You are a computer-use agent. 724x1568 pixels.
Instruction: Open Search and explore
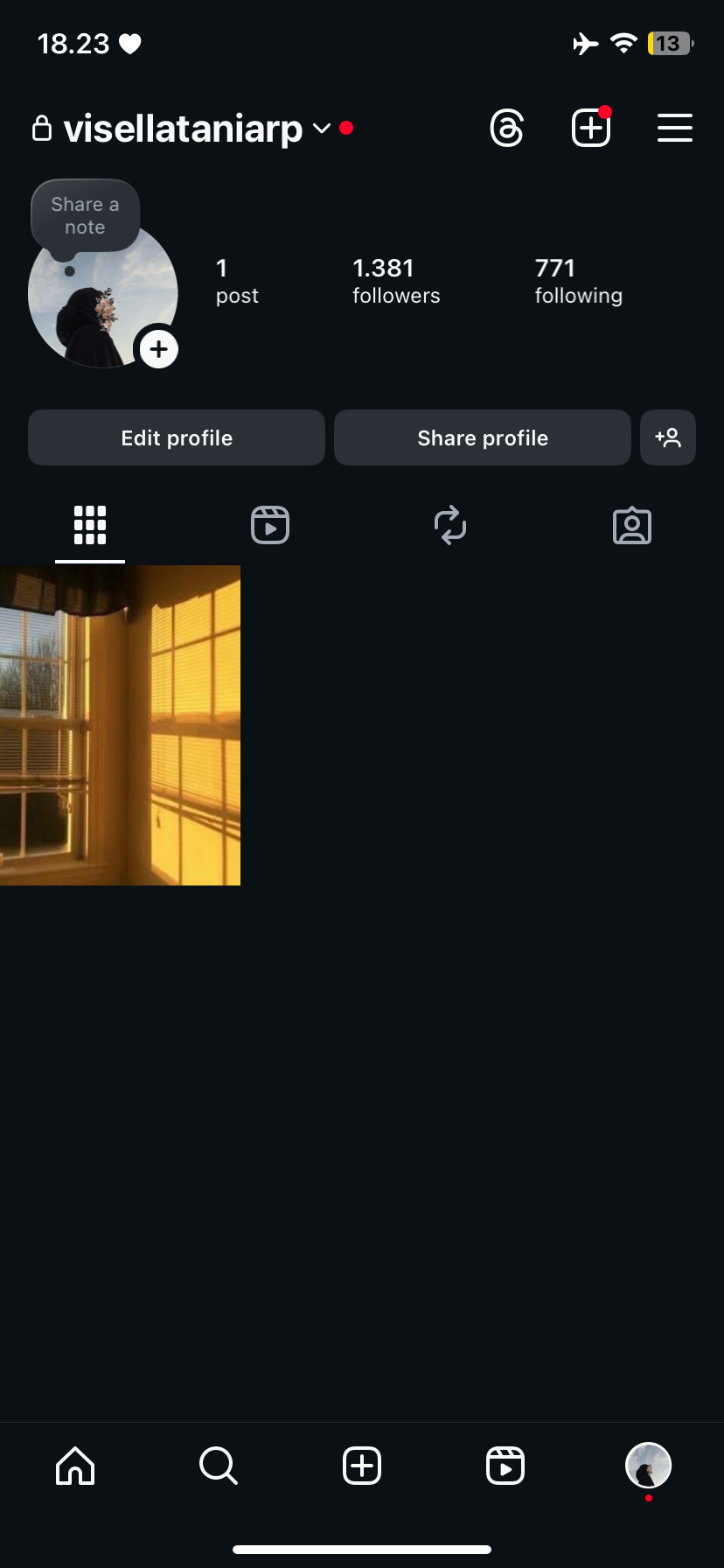point(219,1465)
